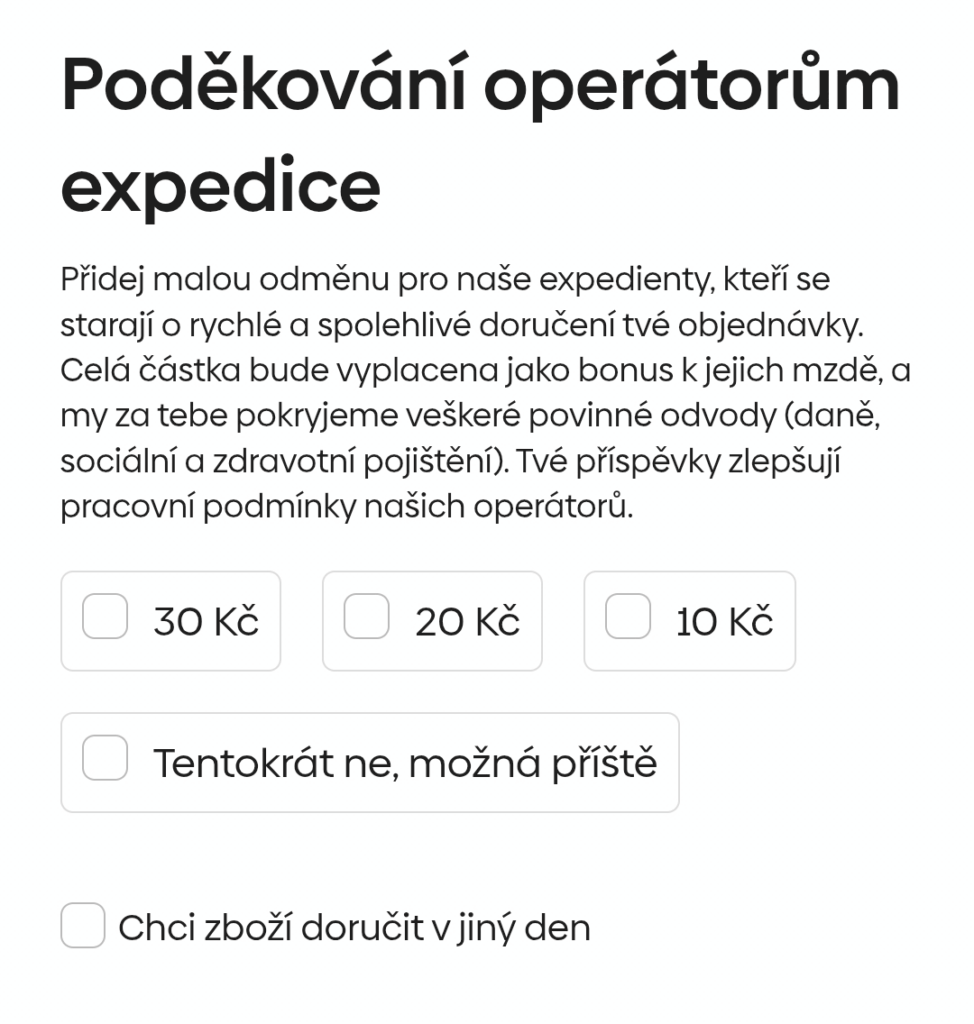The image size is (974, 1024).
Task: Check Chci zboží doručit v jiný den
Action: (x=83, y=925)
